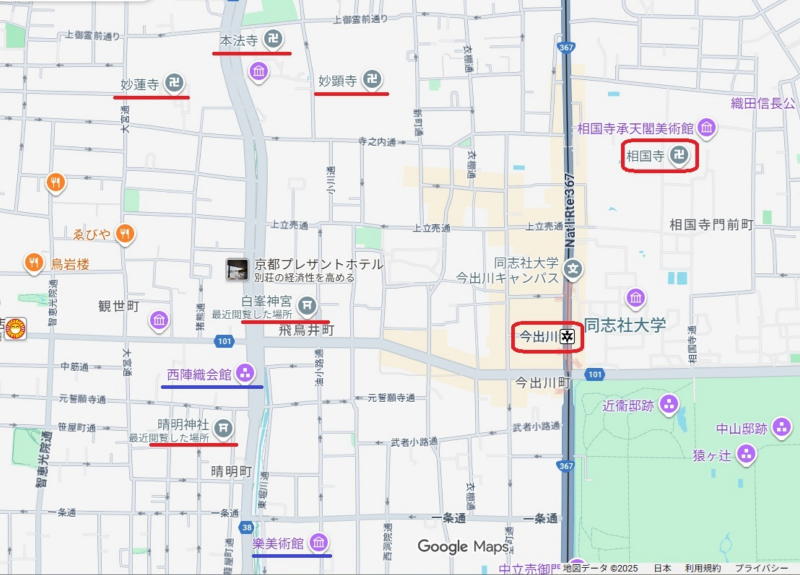This screenshot has width=800, height=575.
Task: Select 同志社大学 今出川キャンパス school pin
Action: point(573,269)
